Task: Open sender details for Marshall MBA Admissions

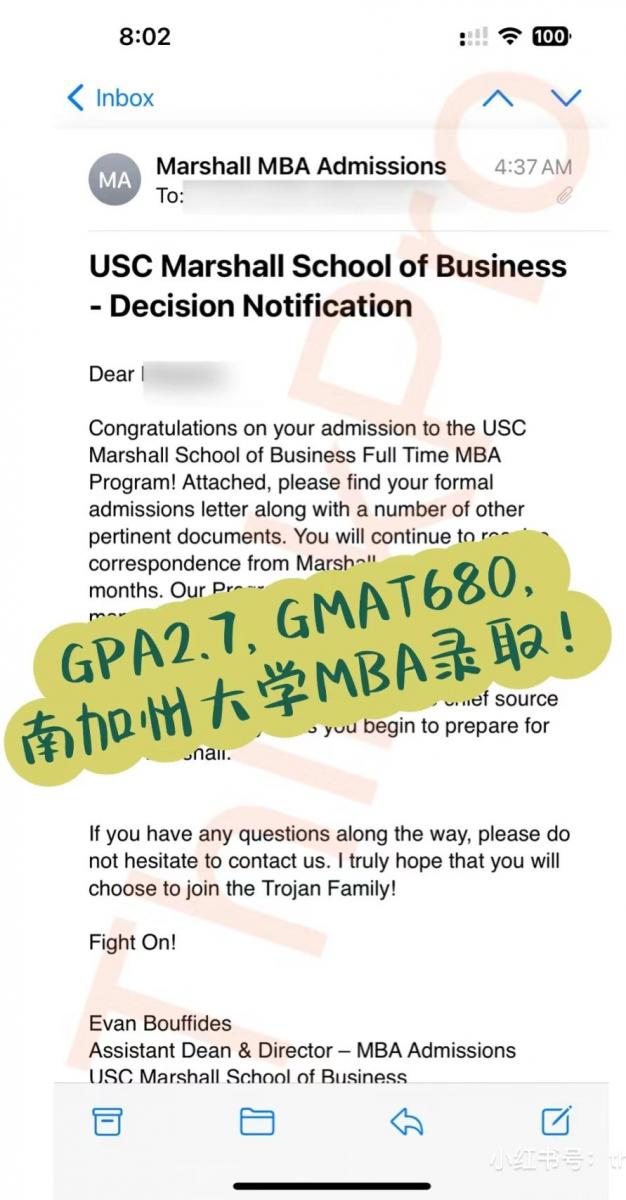Action: pos(301,166)
